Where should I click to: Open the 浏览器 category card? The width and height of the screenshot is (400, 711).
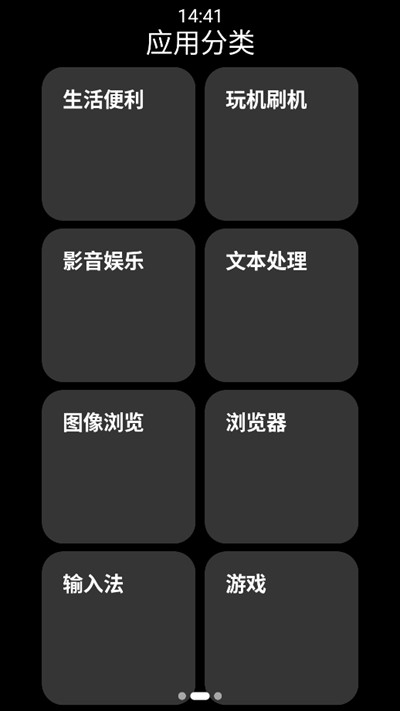click(281, 467)
